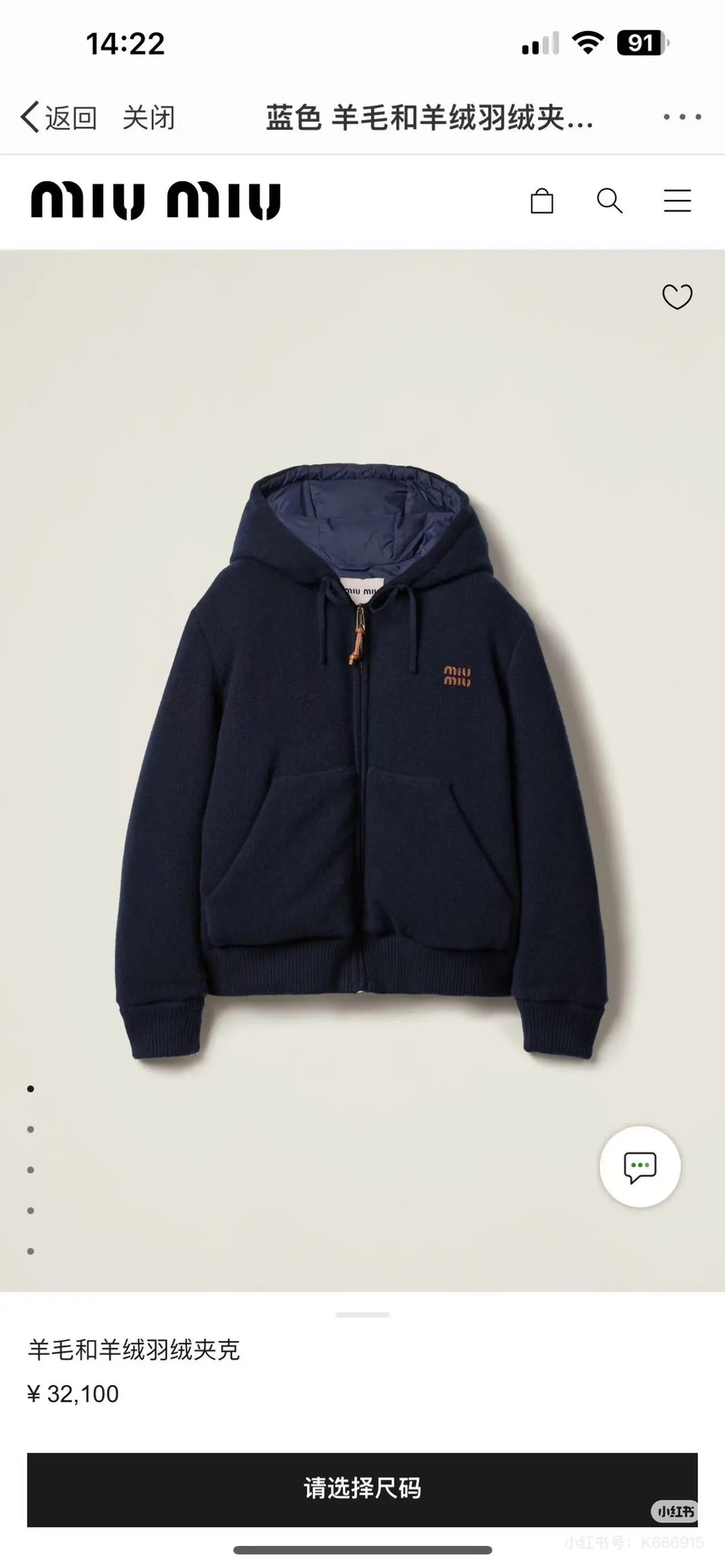This screenshot has height=1568, width=725.
Task: Go to the Miu Miu homepage logo
Action: tap(155, 201)
